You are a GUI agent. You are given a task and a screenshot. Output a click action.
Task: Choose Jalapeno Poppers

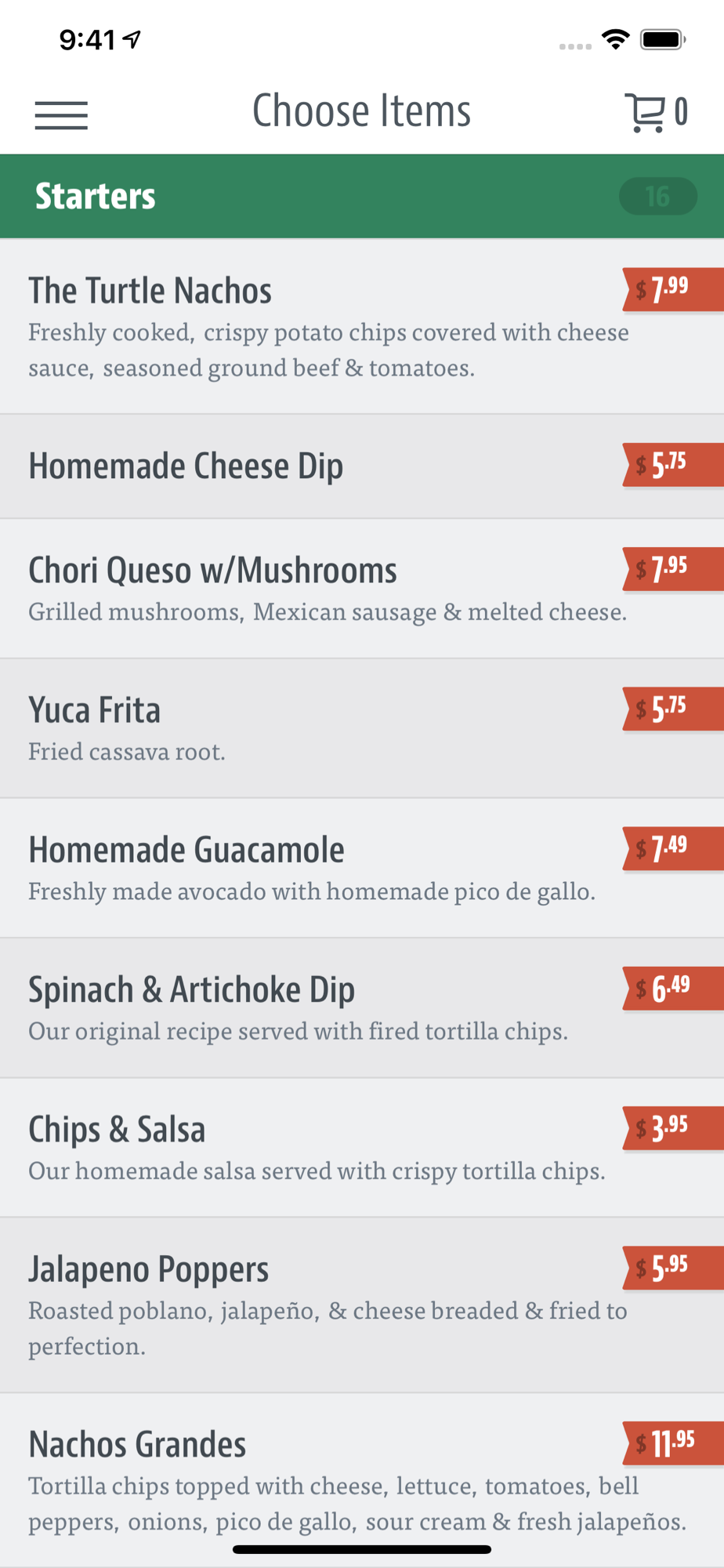point(362,1305)
